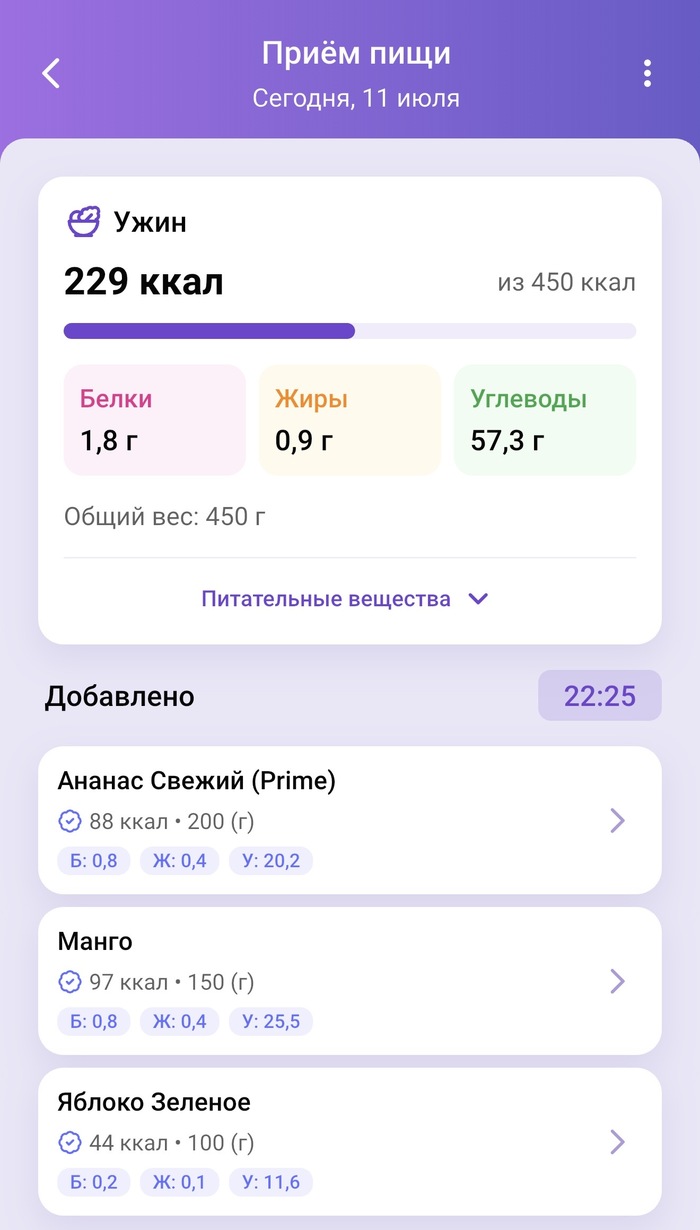The width and height of the screenshot is (700, 1230).
Task: Open the Манго food entry
Action: tap(350, 980)
